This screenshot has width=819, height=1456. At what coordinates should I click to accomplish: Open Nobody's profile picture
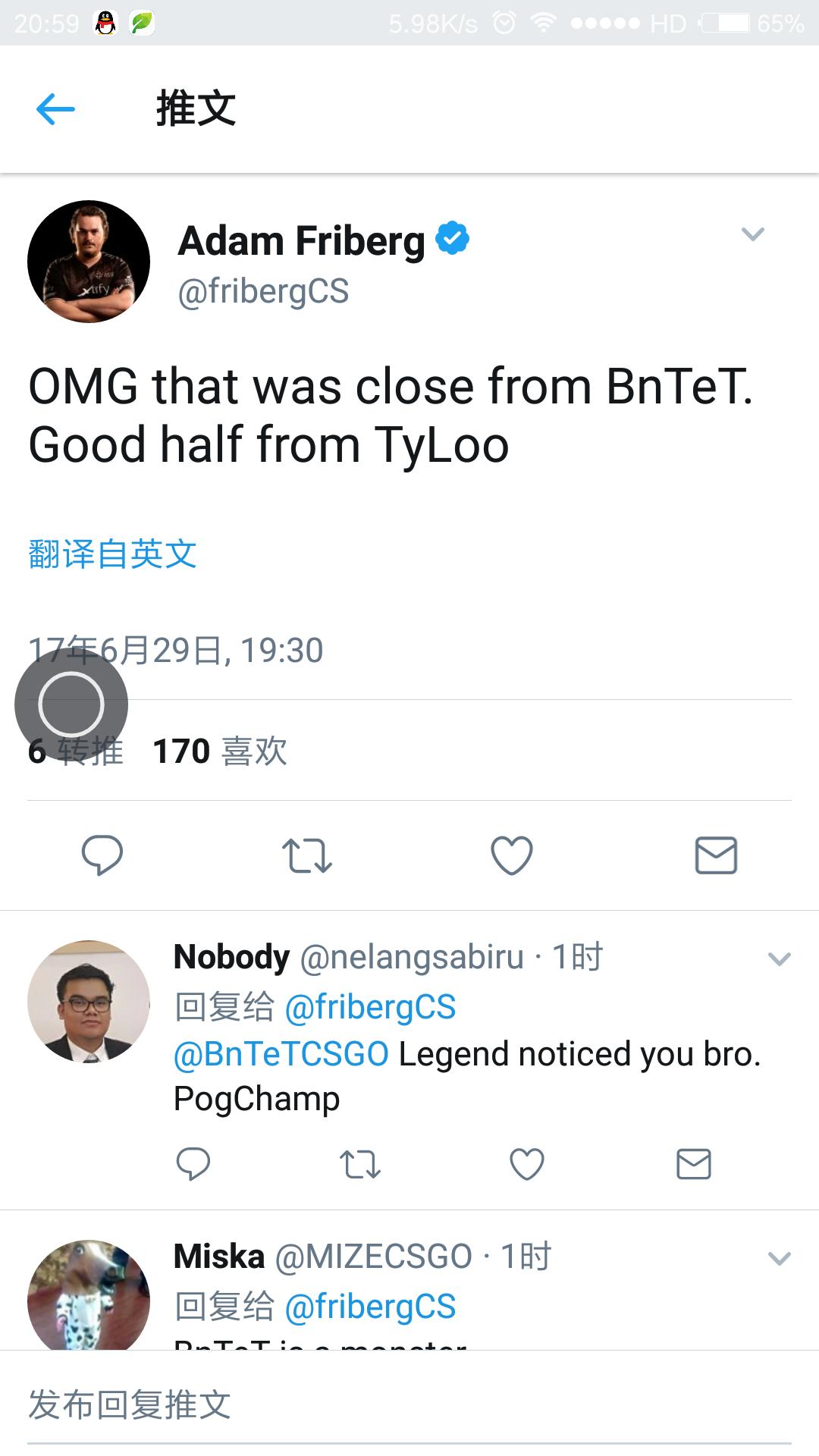(x=89, y=1001)
